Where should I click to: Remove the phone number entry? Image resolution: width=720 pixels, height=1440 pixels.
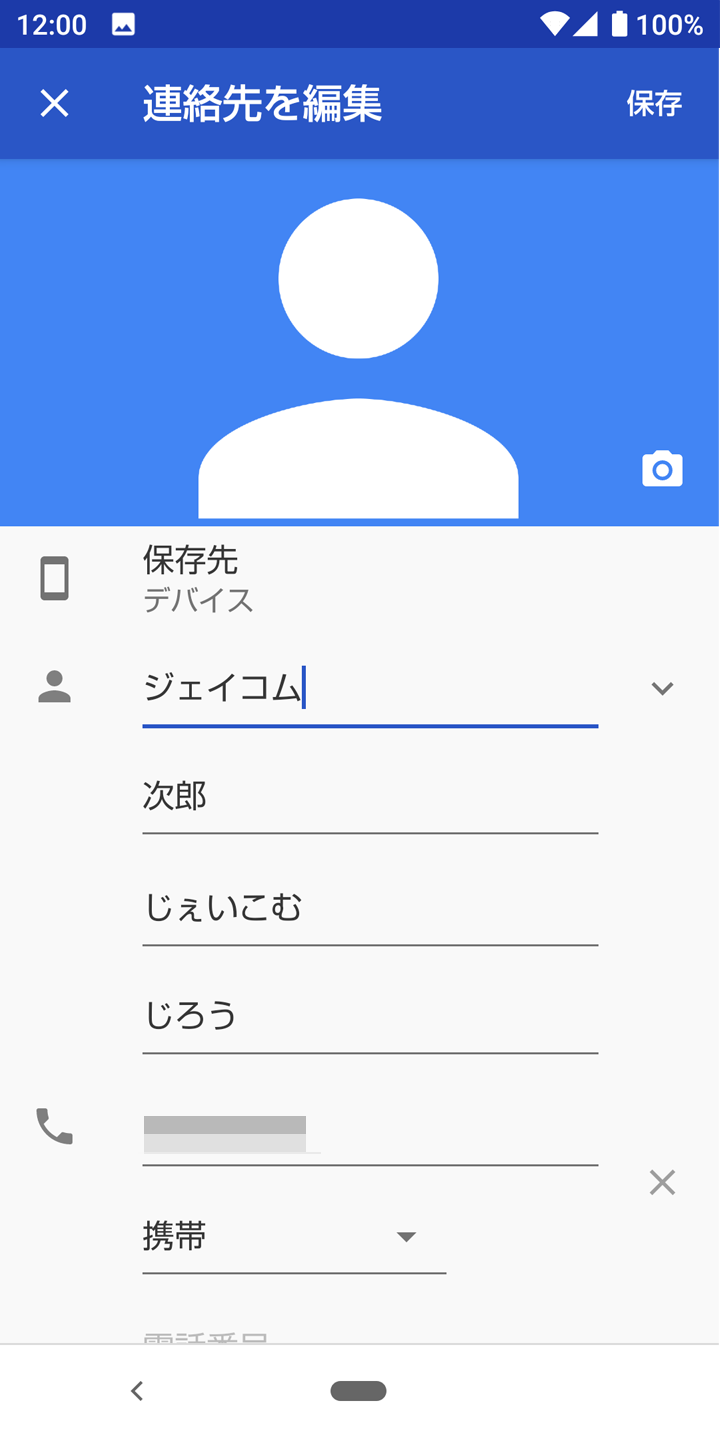tap(662, 1183)
